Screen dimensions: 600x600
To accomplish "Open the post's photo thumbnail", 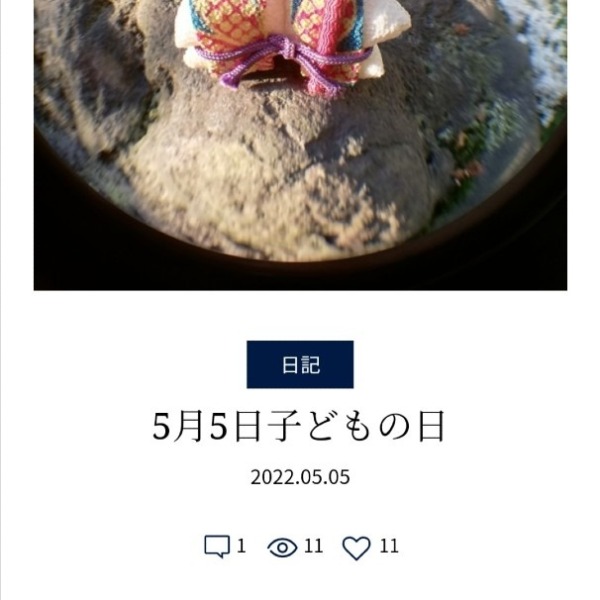I will tap(300, 145).
